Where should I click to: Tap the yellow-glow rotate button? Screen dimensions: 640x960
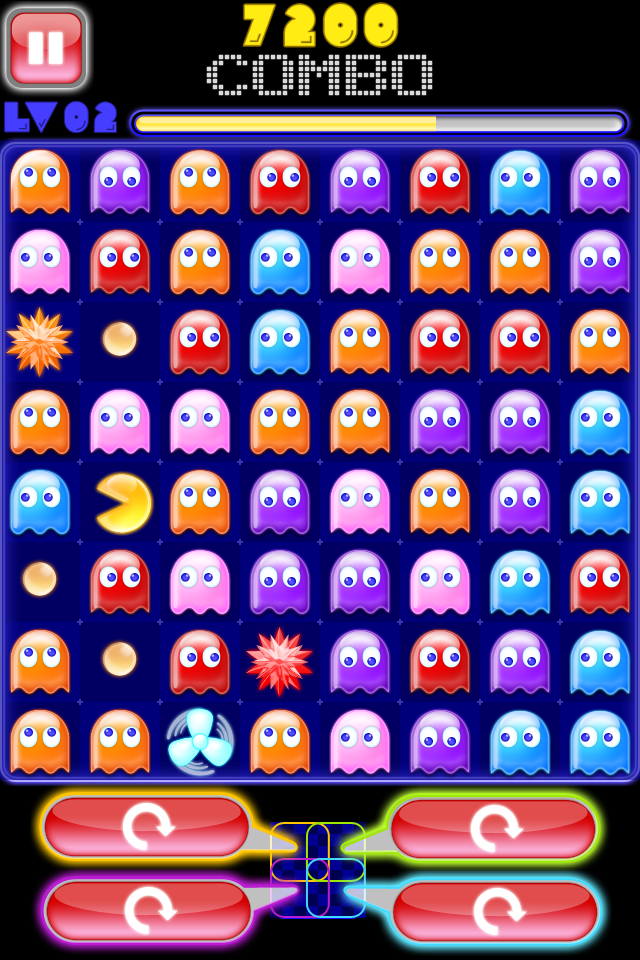click(x=146, y=827)
